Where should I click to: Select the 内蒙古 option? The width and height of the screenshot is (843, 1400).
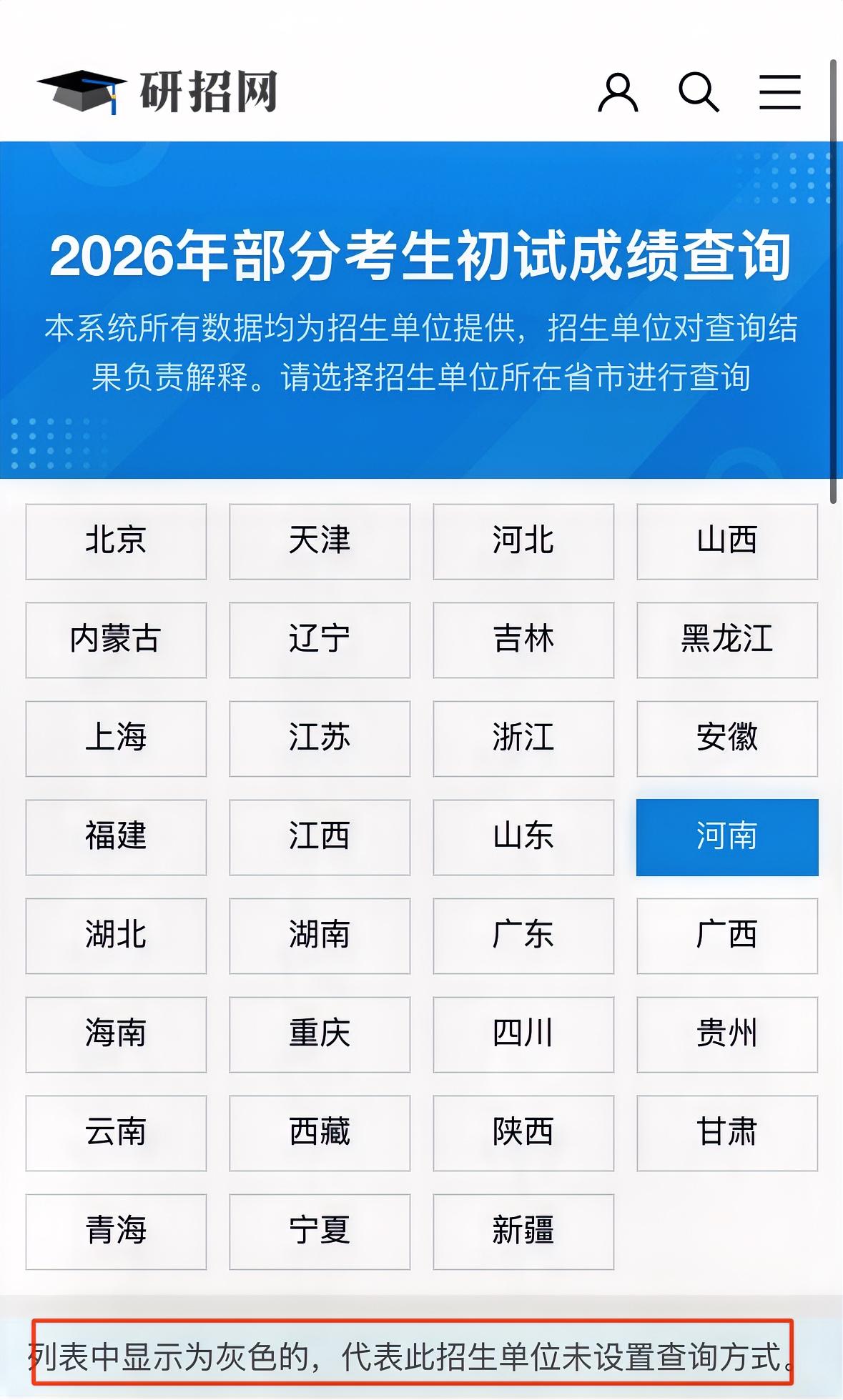(116, 640)
